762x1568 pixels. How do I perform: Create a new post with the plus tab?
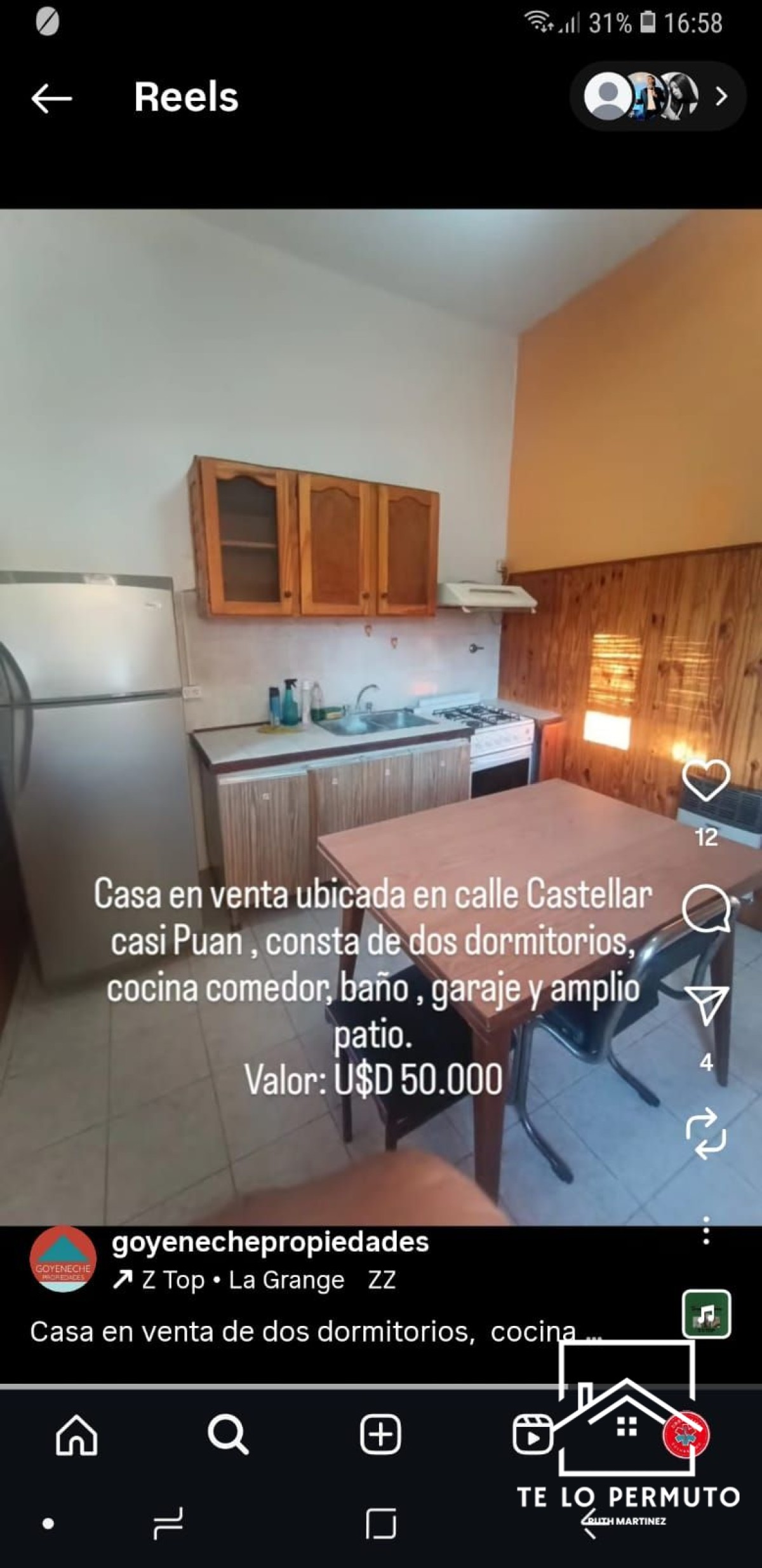[380, 1435]
